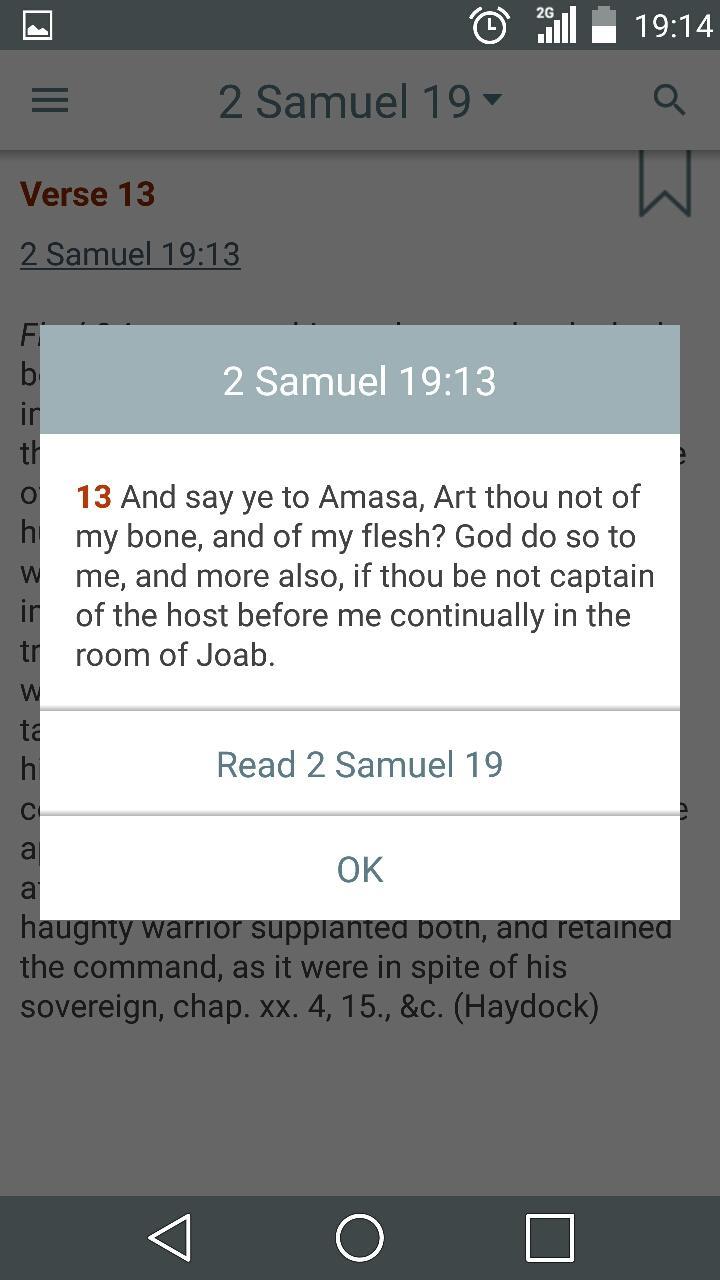Image resolution: width=720 pixels, height=1280 pixels.
Task: Tap the battery indicator in the status bar
Action: point(604,26)
